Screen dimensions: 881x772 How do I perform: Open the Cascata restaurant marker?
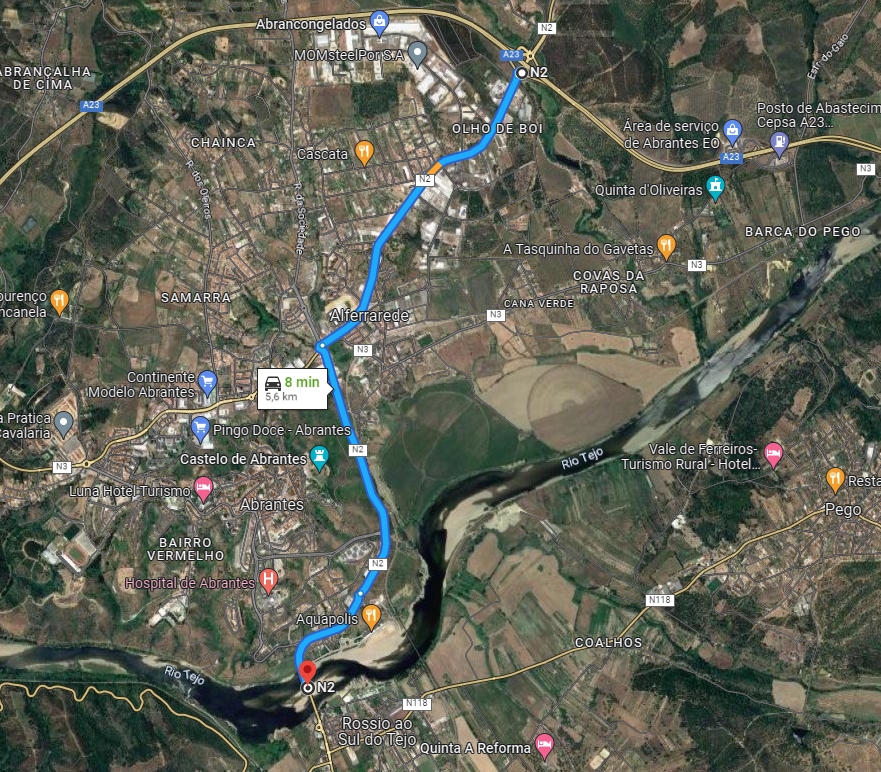tap(364, 153)
